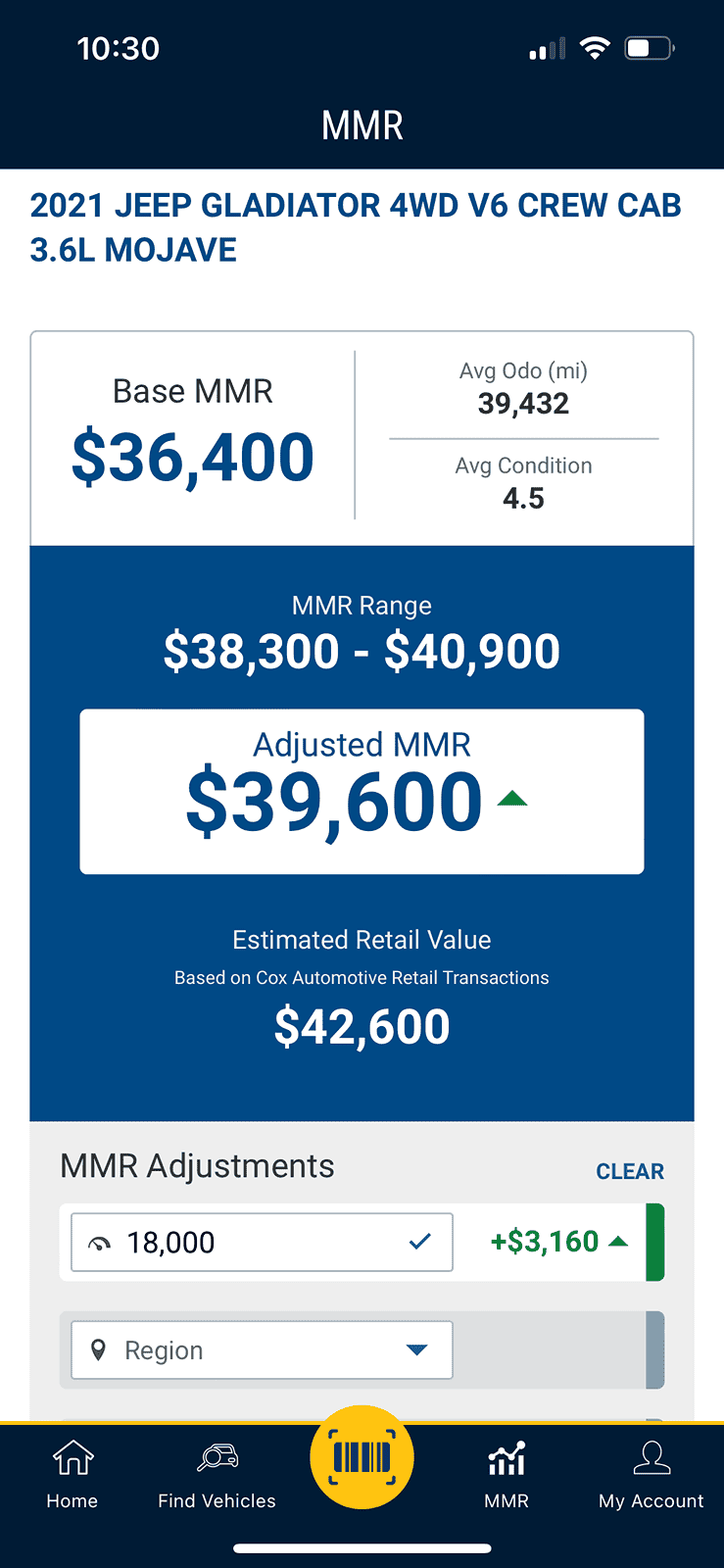Go to the Home tab
The width and height of the screenshot is (724, 1568).
72,1475
